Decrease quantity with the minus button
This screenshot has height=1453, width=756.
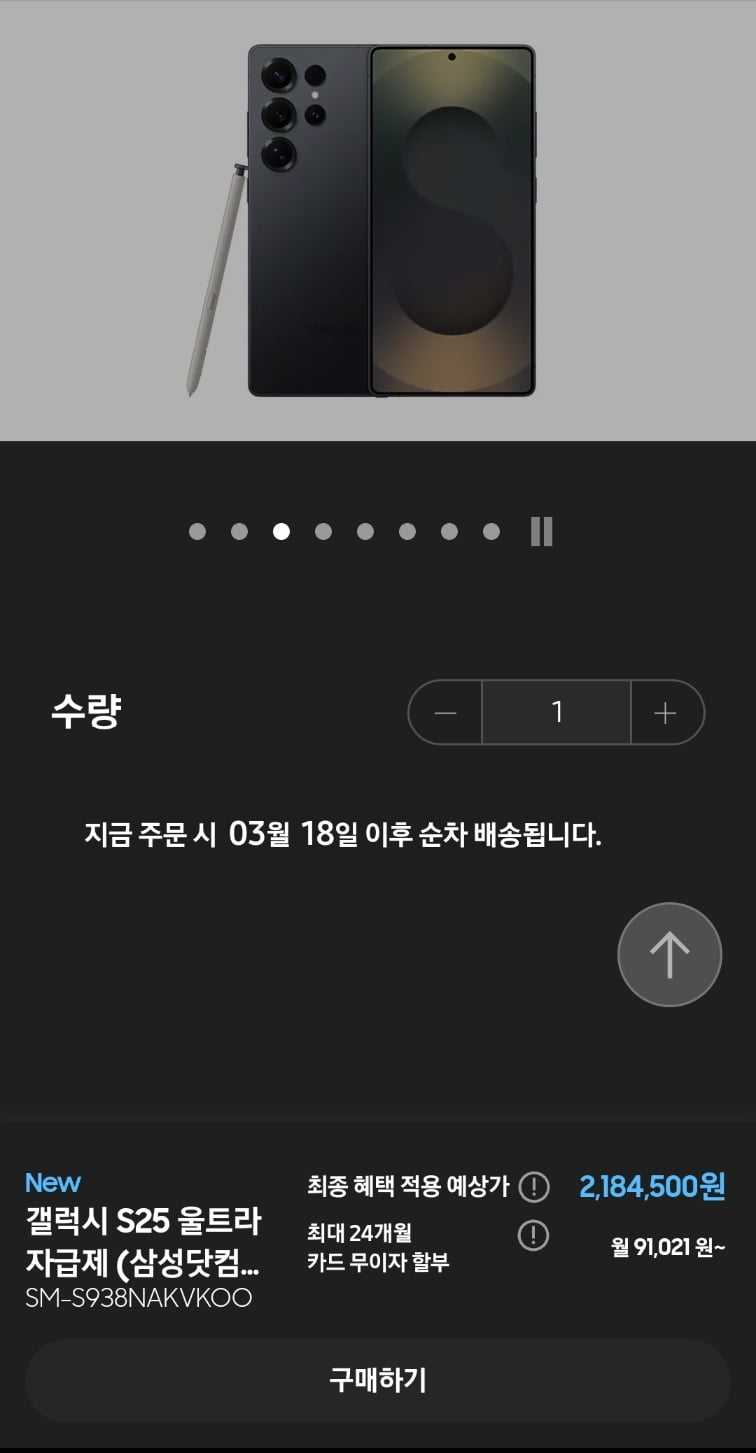[445, 712]
